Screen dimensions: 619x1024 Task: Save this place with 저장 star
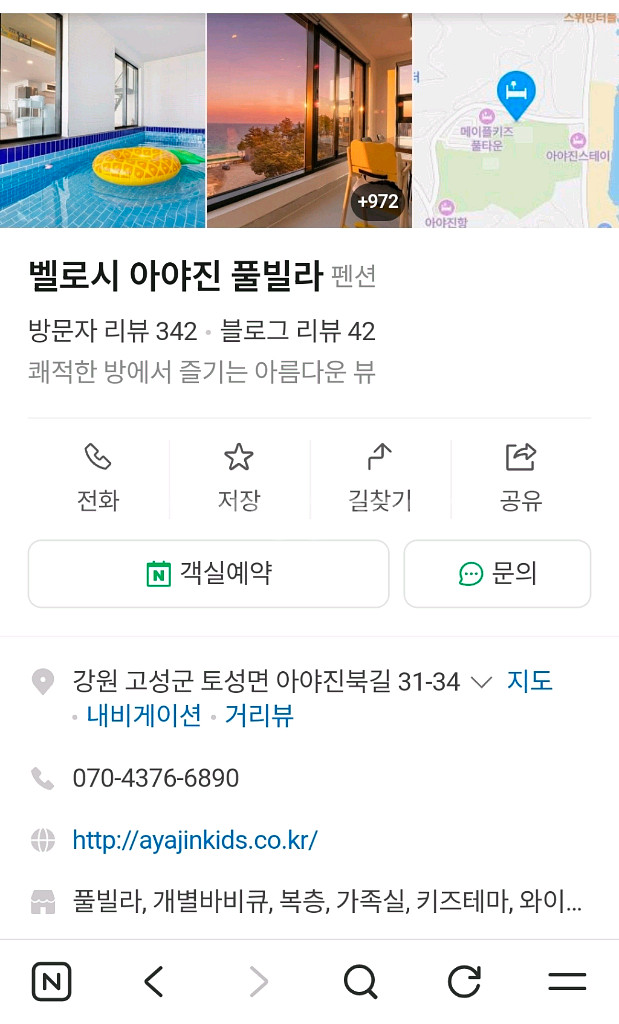[x=238, y=478]
